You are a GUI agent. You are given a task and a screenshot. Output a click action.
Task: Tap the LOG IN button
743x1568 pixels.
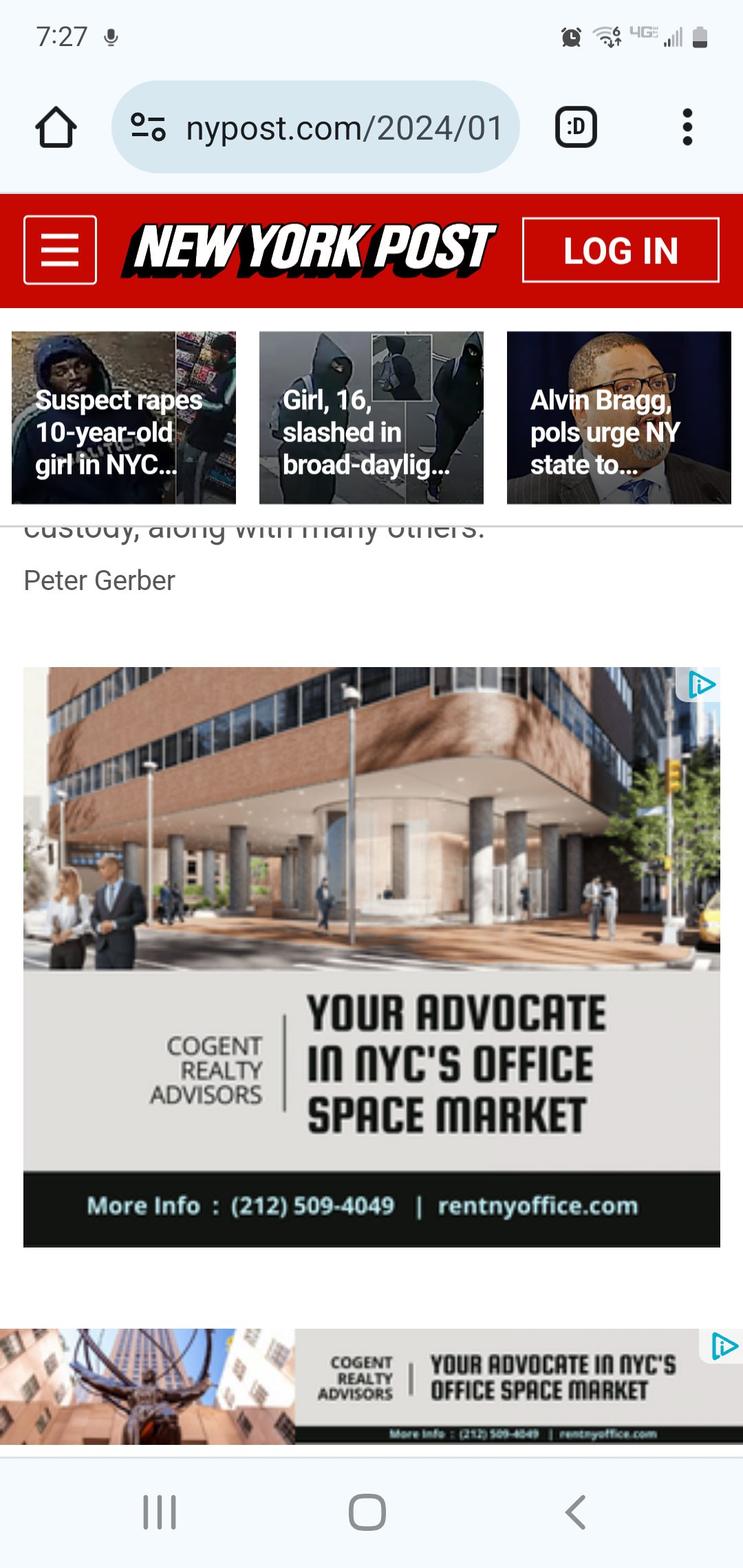pos(621,250)
